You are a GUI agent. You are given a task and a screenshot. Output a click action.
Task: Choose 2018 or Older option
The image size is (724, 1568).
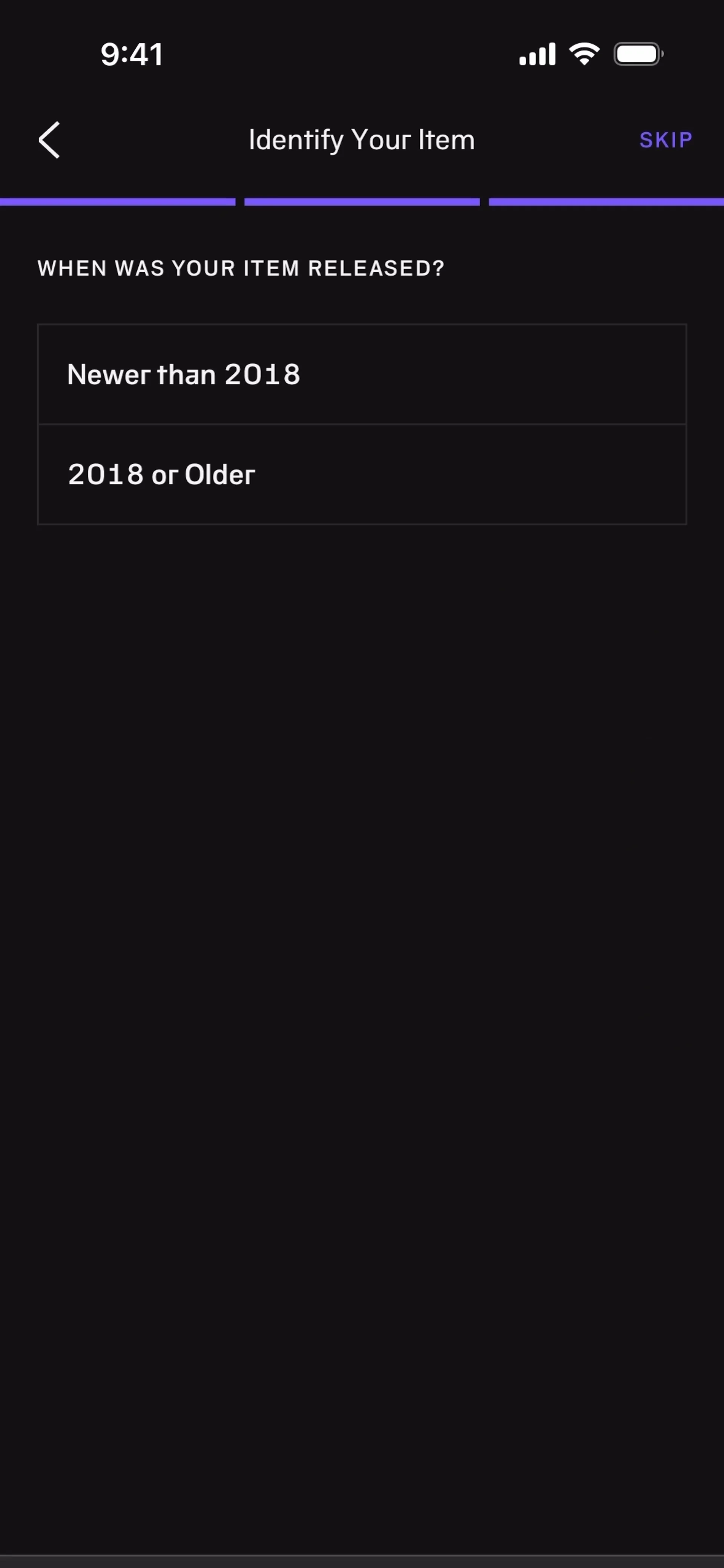(x=362, y=475)
